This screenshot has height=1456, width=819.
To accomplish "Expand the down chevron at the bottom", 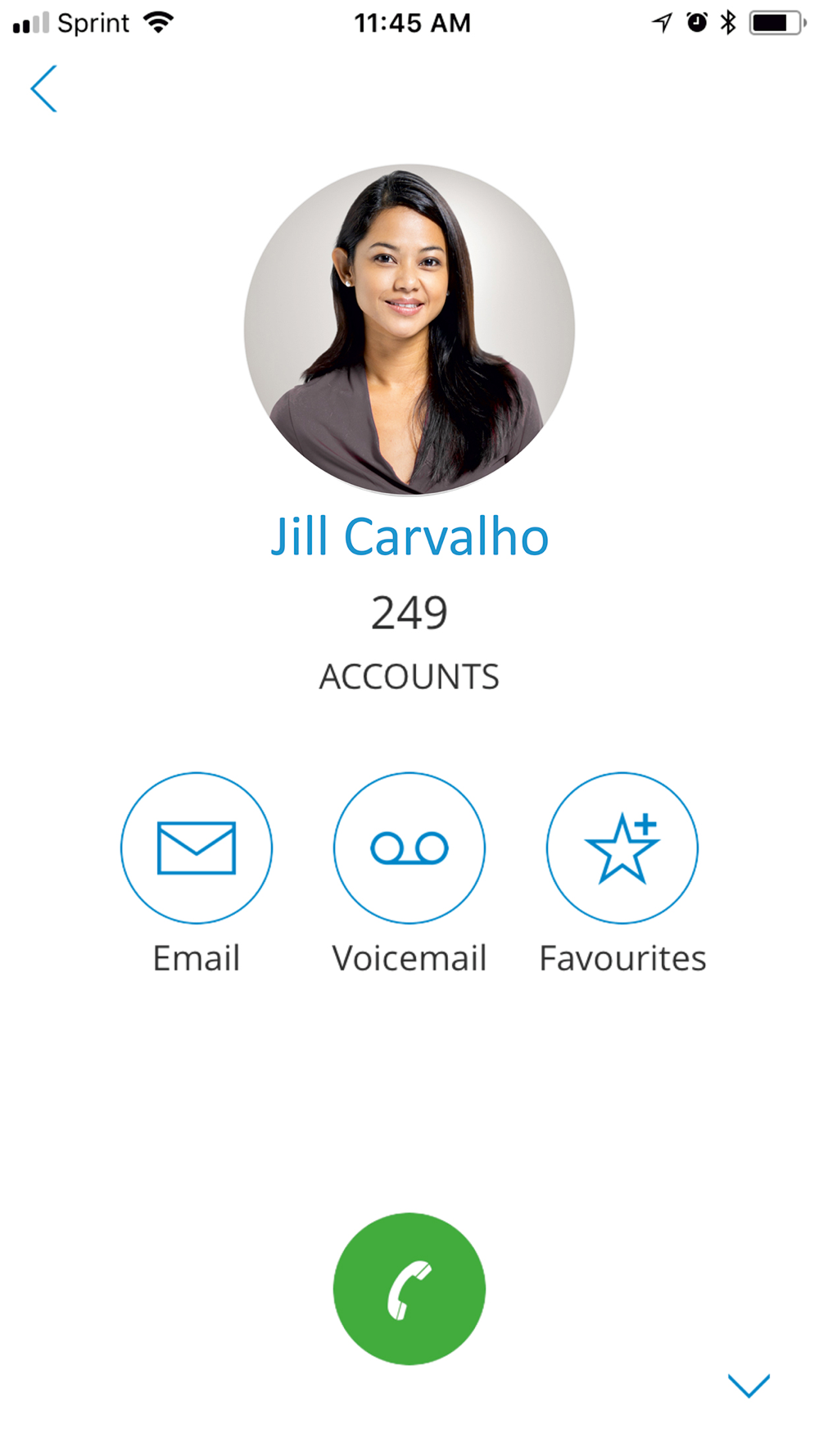I will [749, 1386].
